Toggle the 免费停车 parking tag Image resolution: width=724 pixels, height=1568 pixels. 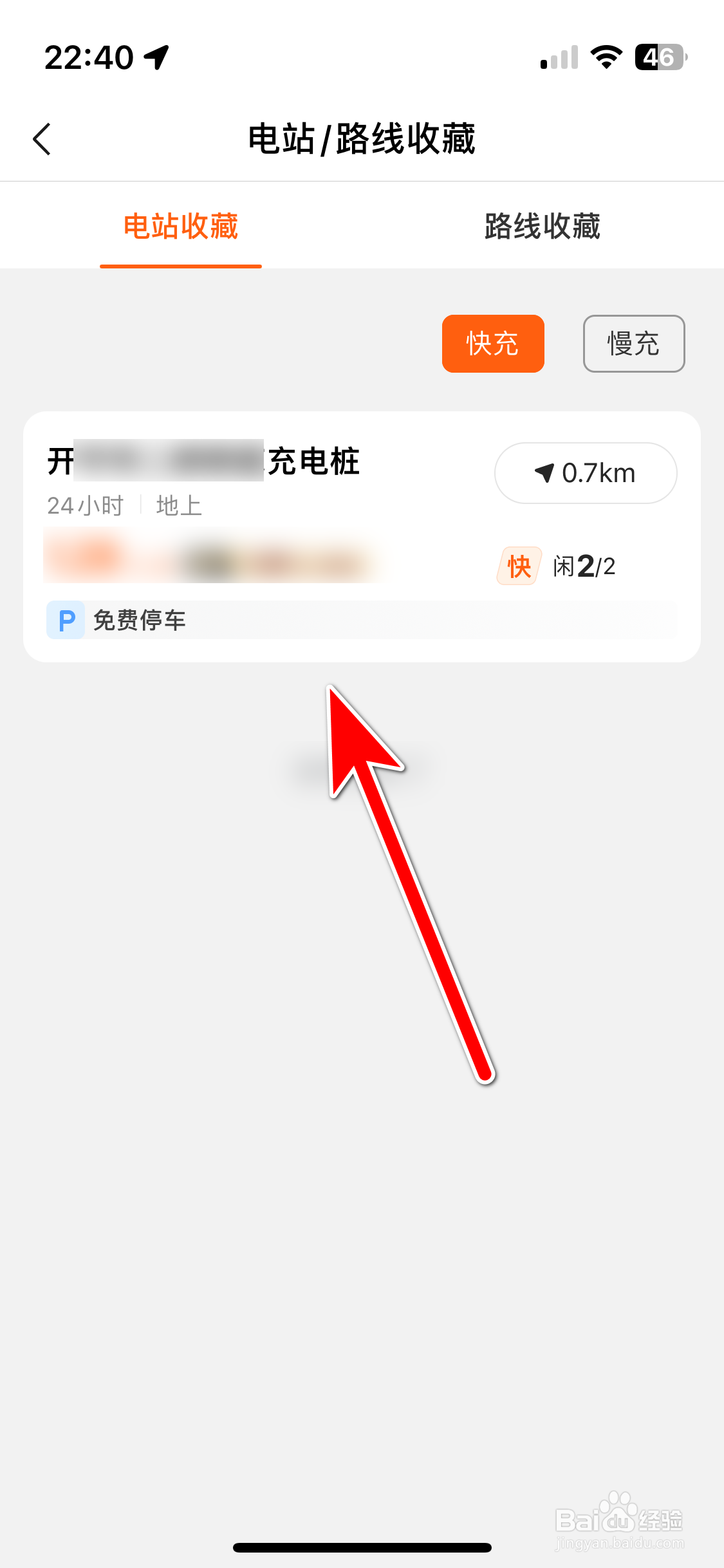tap(139, 620)
